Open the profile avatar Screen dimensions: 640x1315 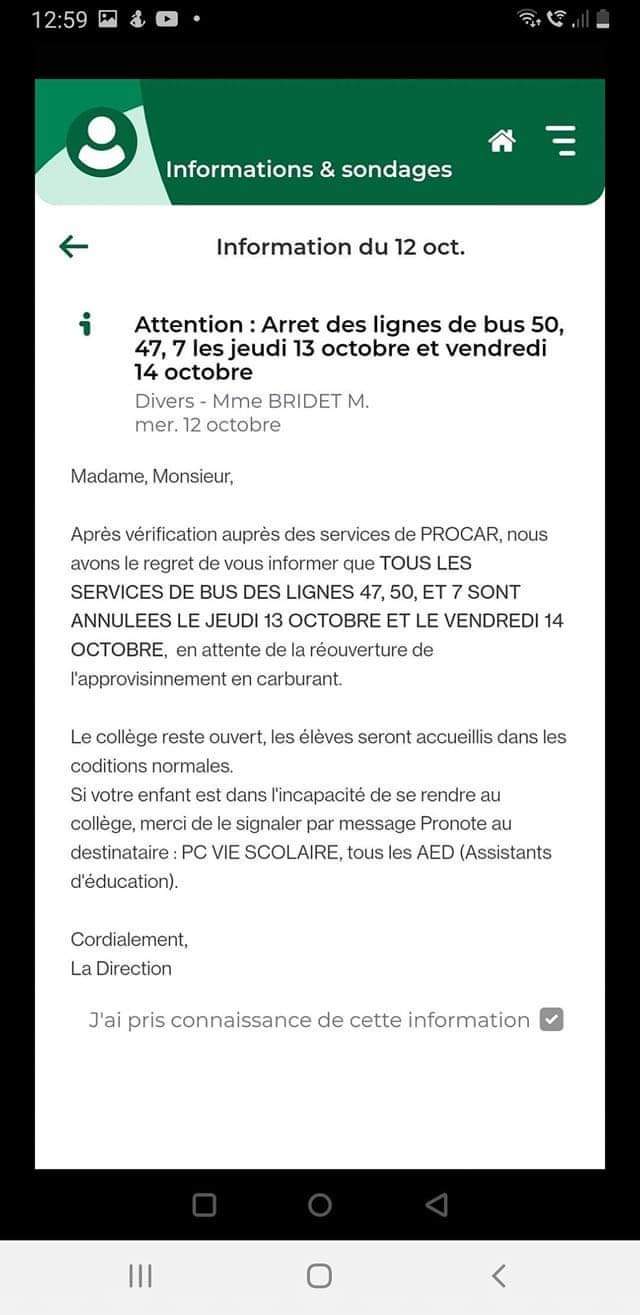pyautogui.click(x=101, y=142)
